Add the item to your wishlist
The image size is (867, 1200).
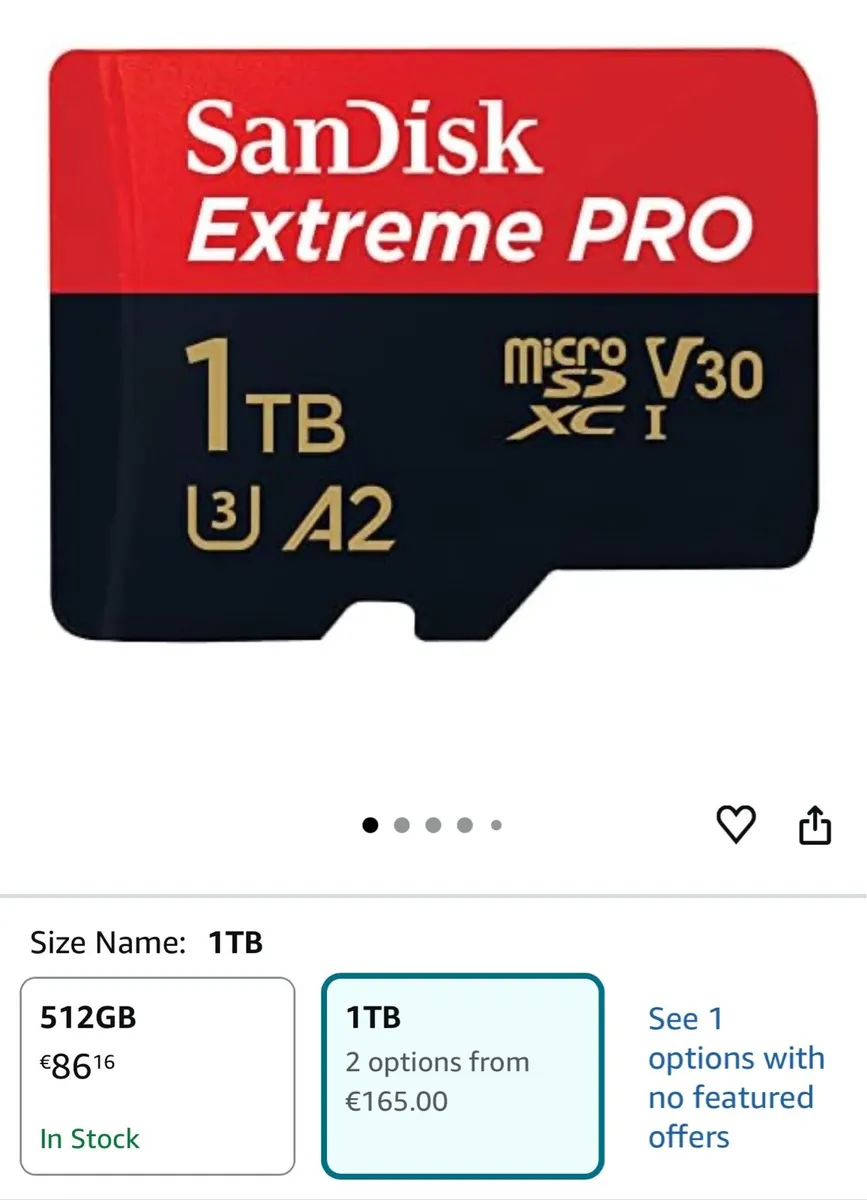coord(737,823)
